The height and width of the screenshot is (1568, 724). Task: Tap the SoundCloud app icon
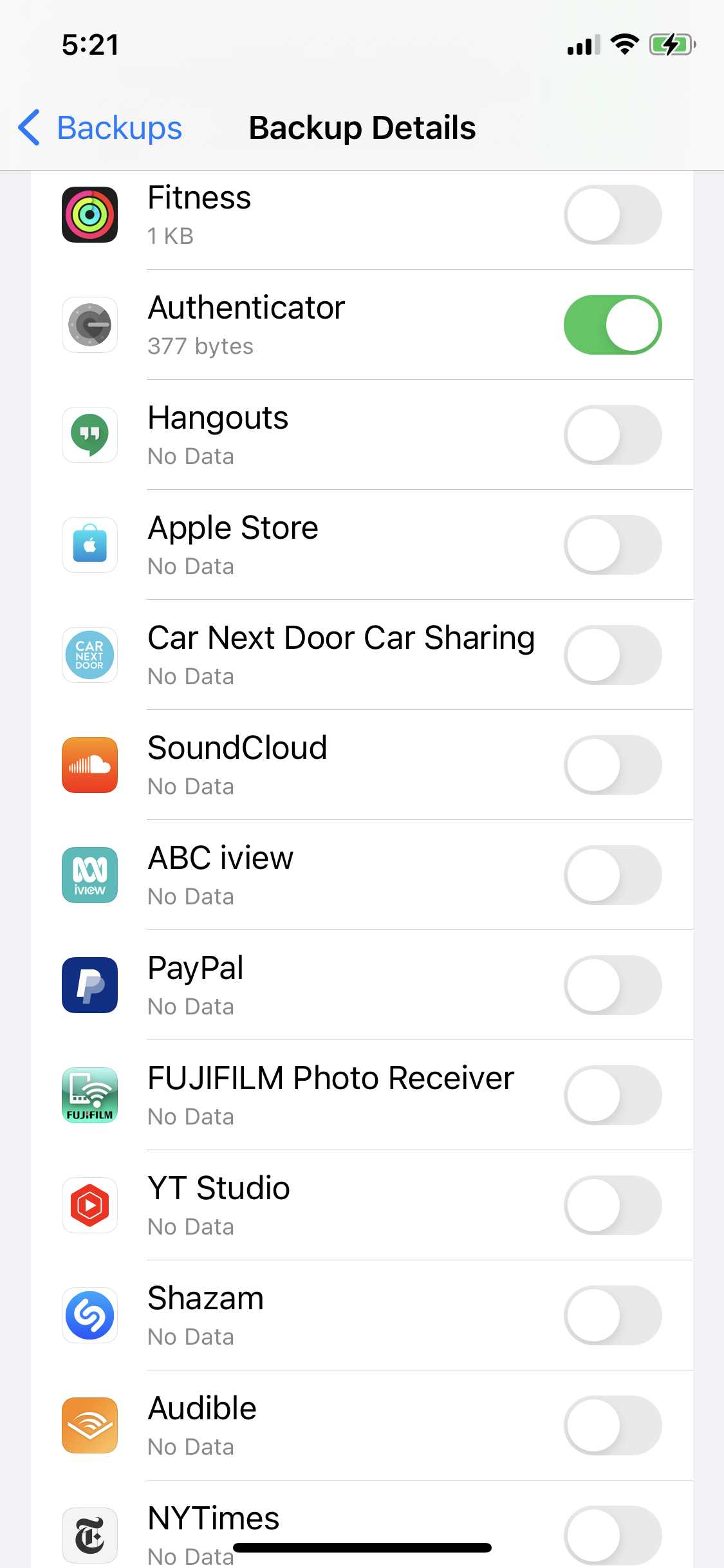tap(89, 765)
